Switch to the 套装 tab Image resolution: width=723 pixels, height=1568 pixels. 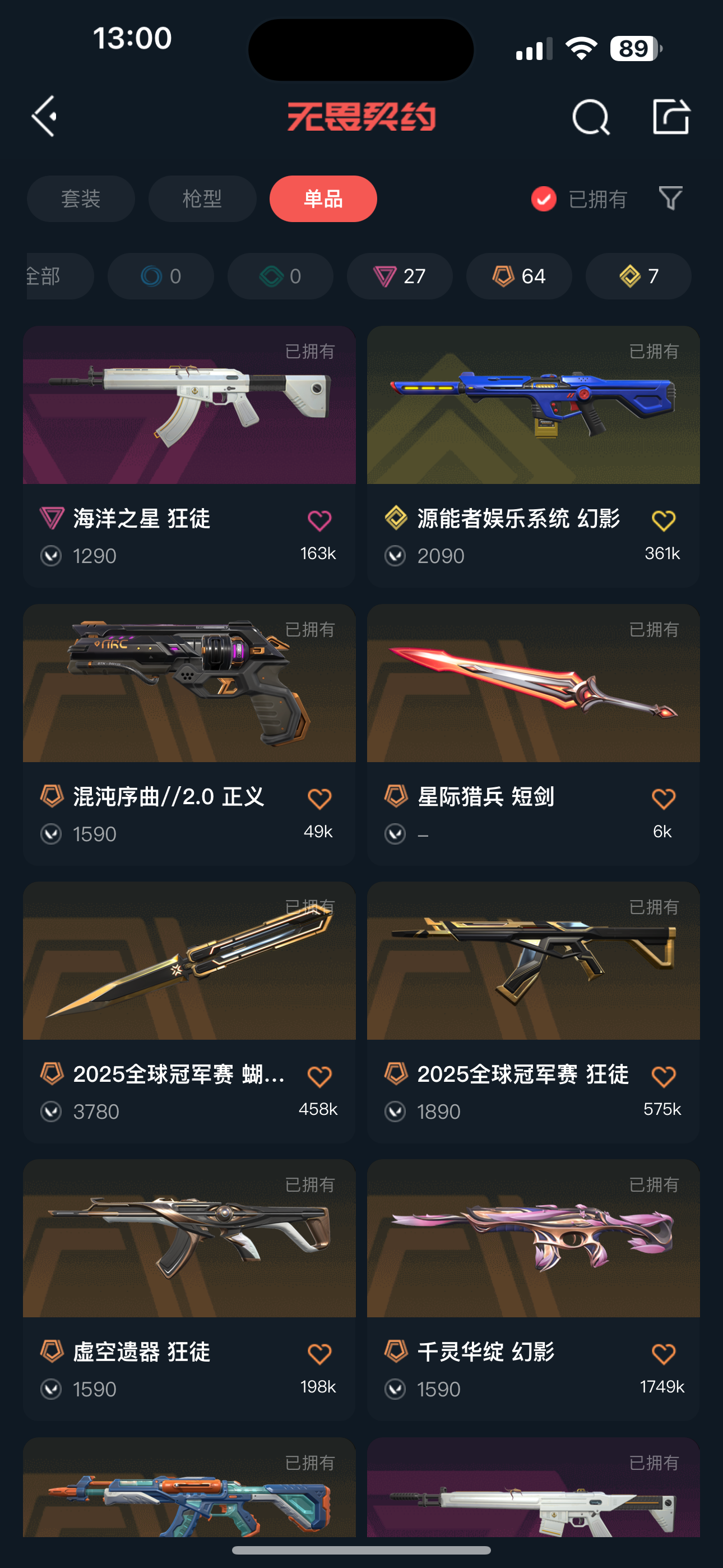point(81,199)
